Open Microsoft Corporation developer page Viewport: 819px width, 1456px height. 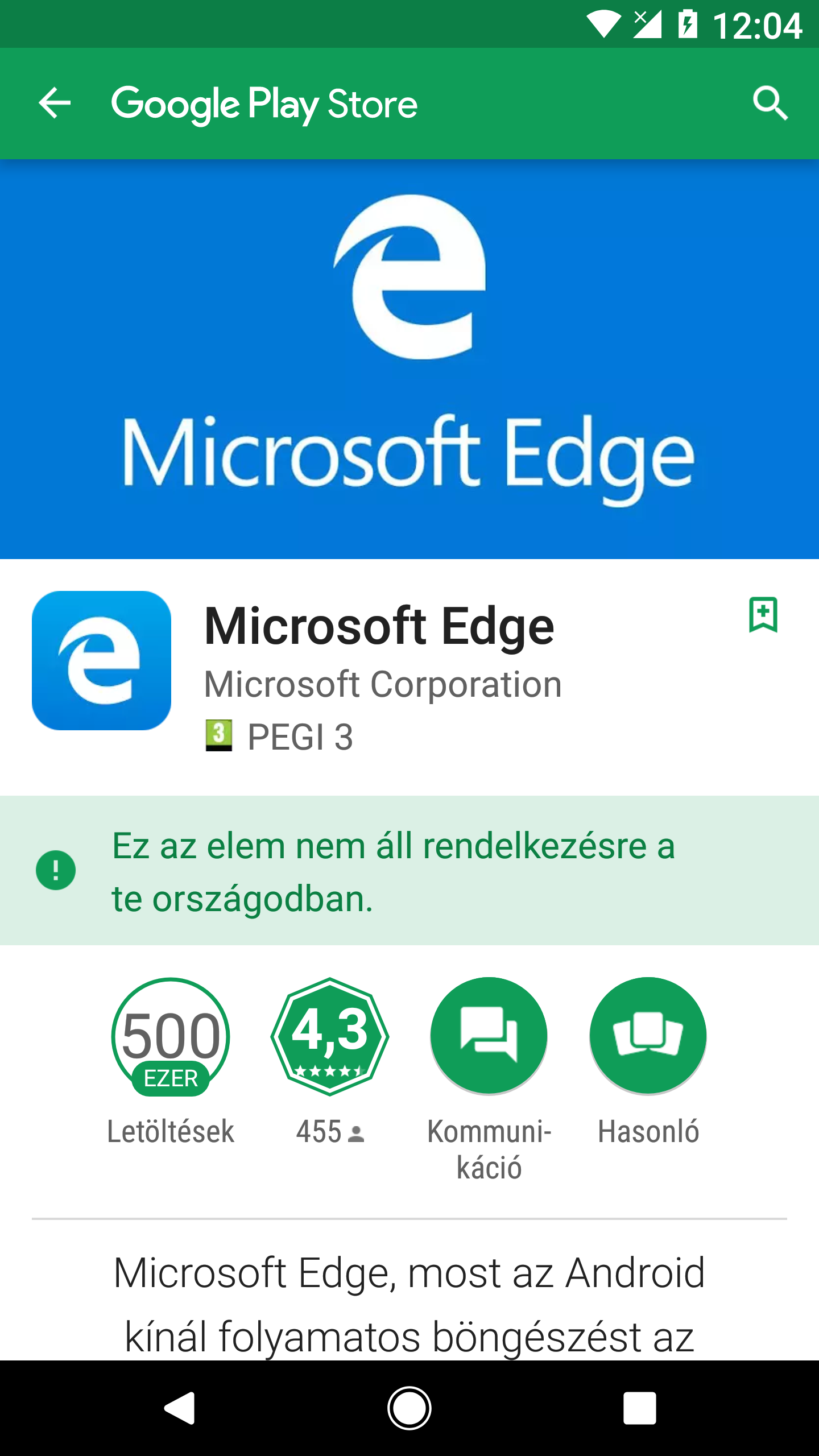[x=383, y=684]
